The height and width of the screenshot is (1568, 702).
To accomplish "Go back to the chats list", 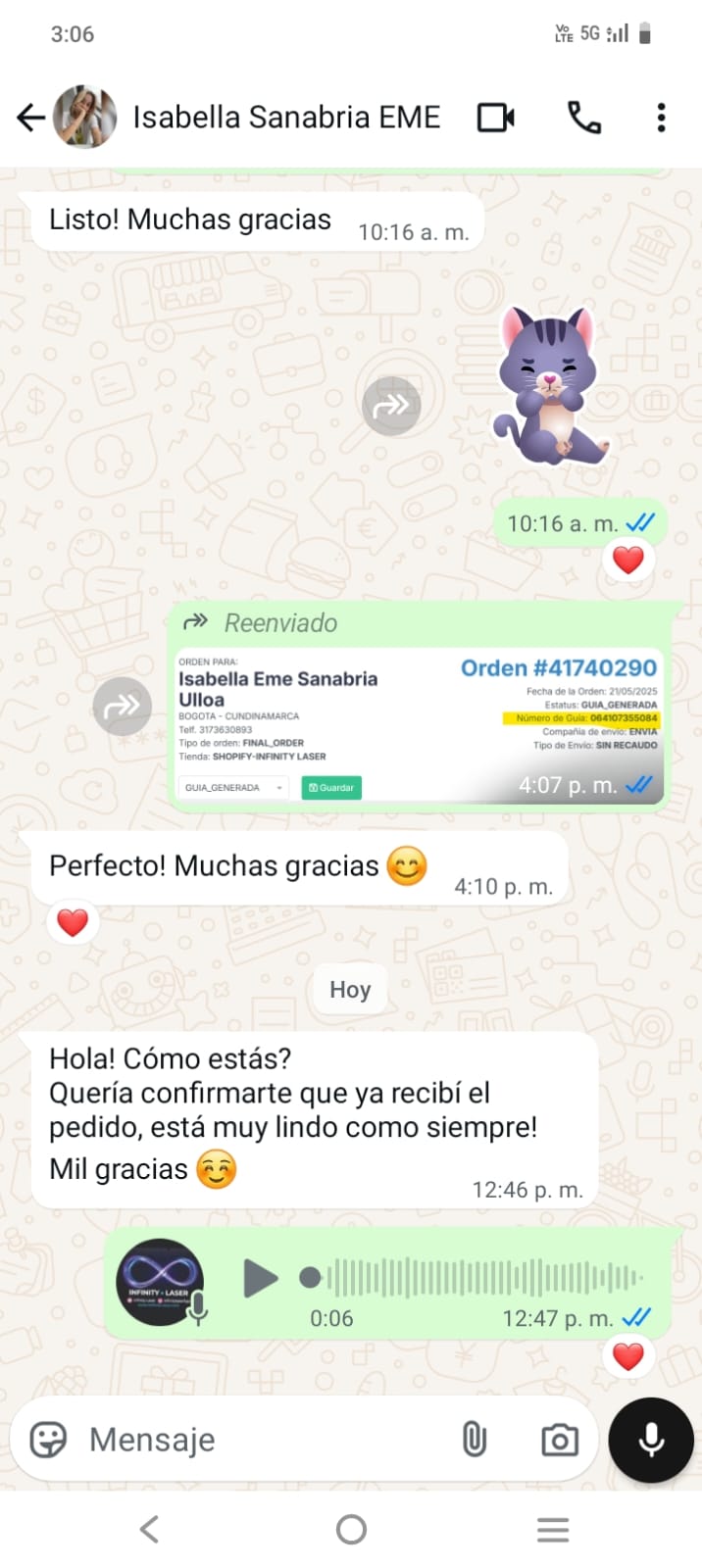I will [x=31, y=119].
